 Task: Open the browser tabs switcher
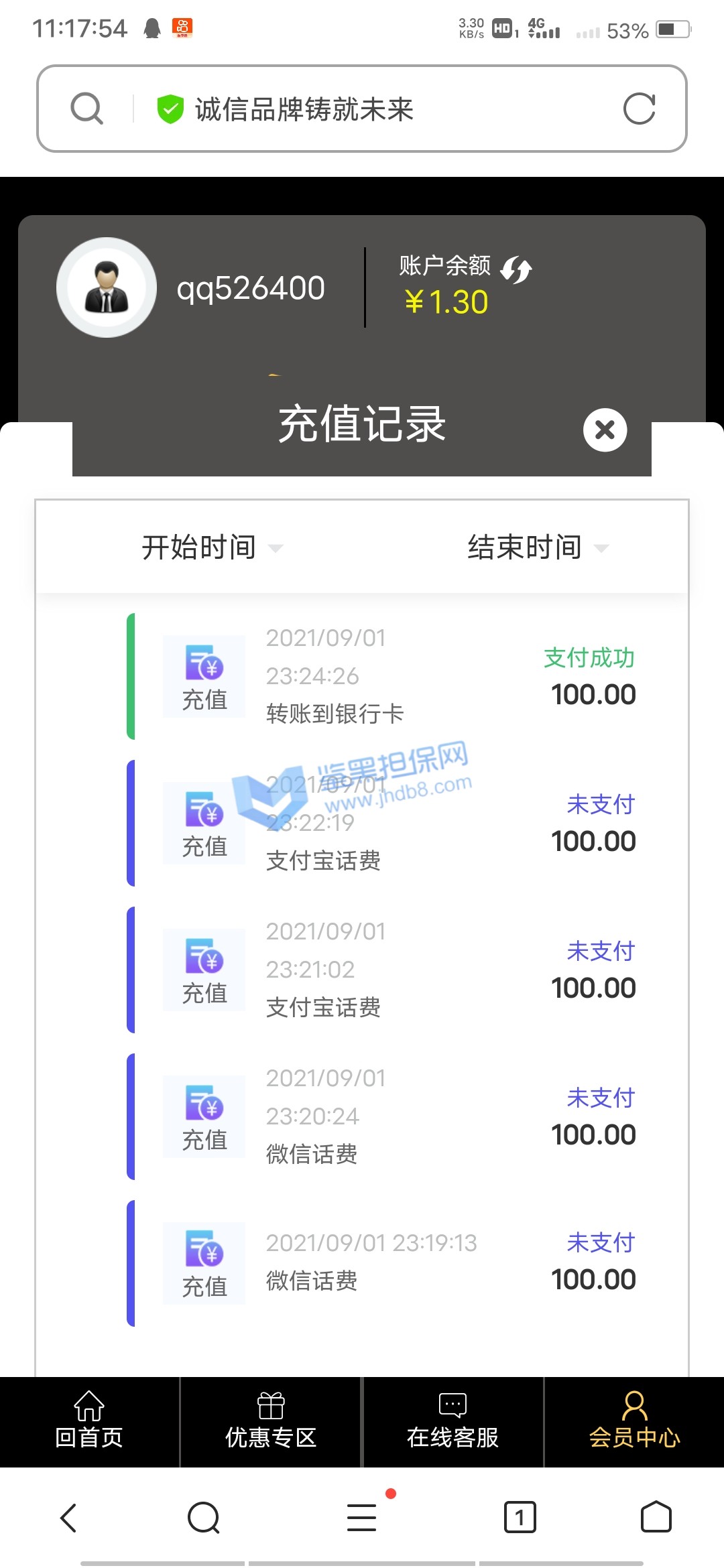click(x=520, y=1518)
